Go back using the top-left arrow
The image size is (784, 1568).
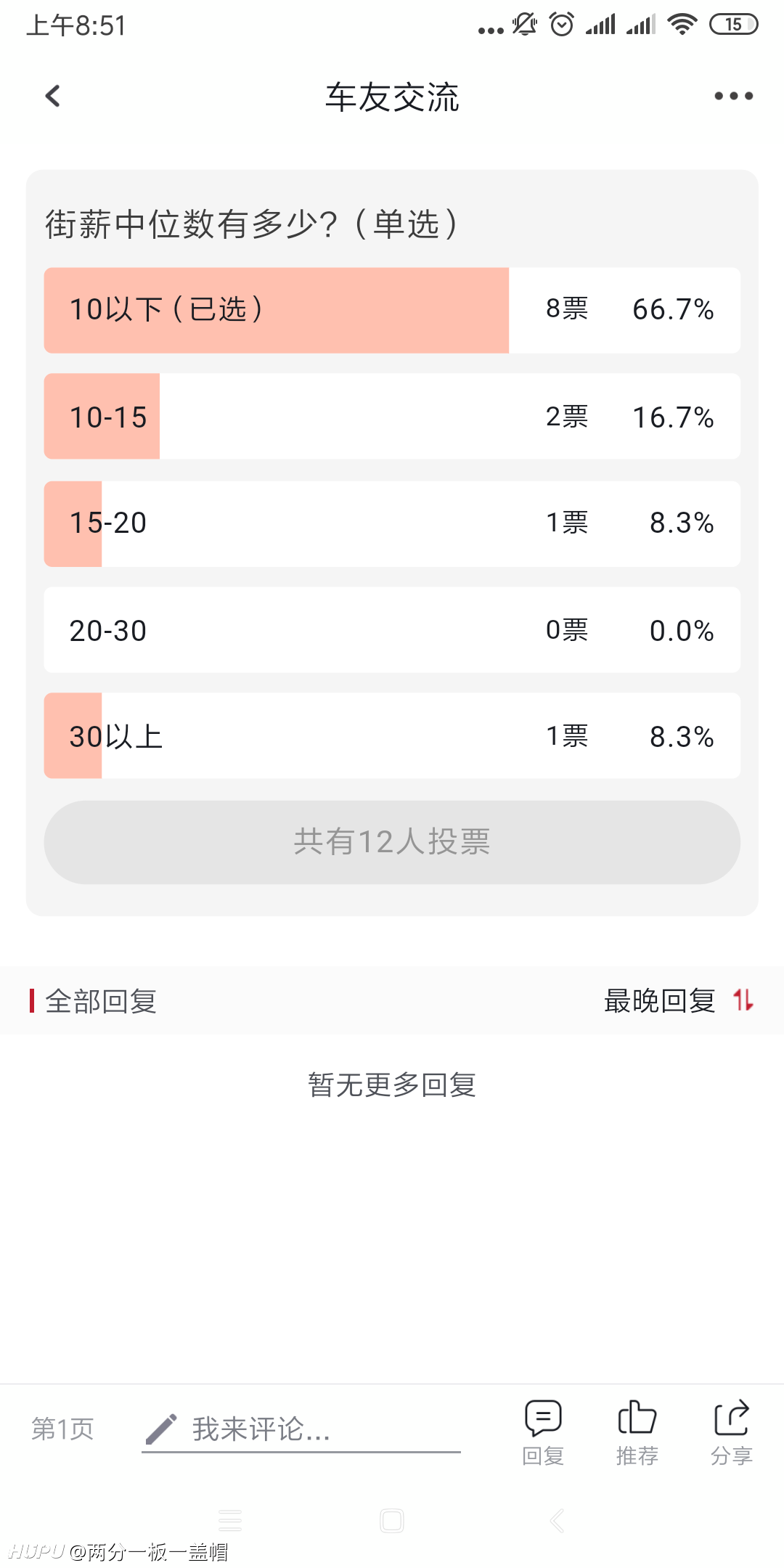[52, 96]
